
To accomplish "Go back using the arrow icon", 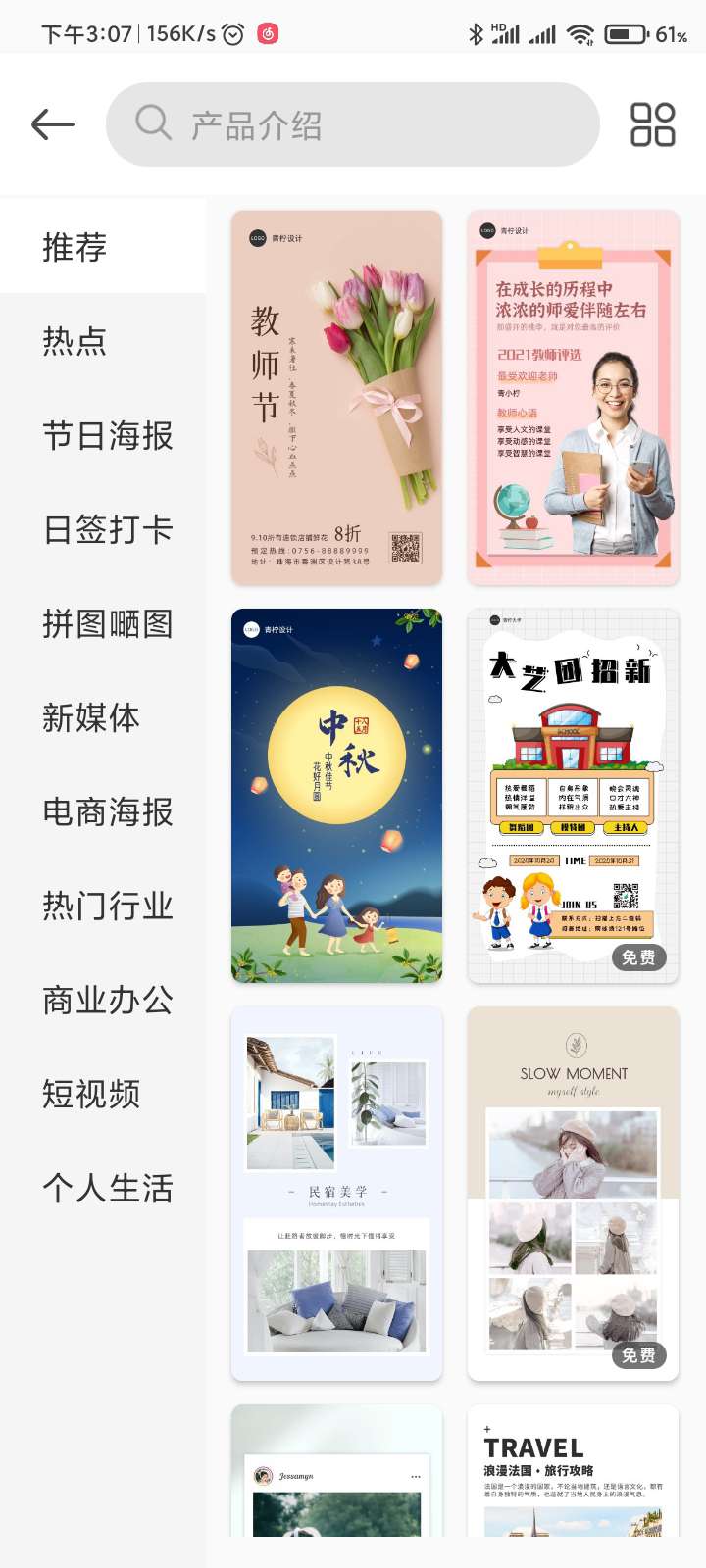I will coord(53,124).
